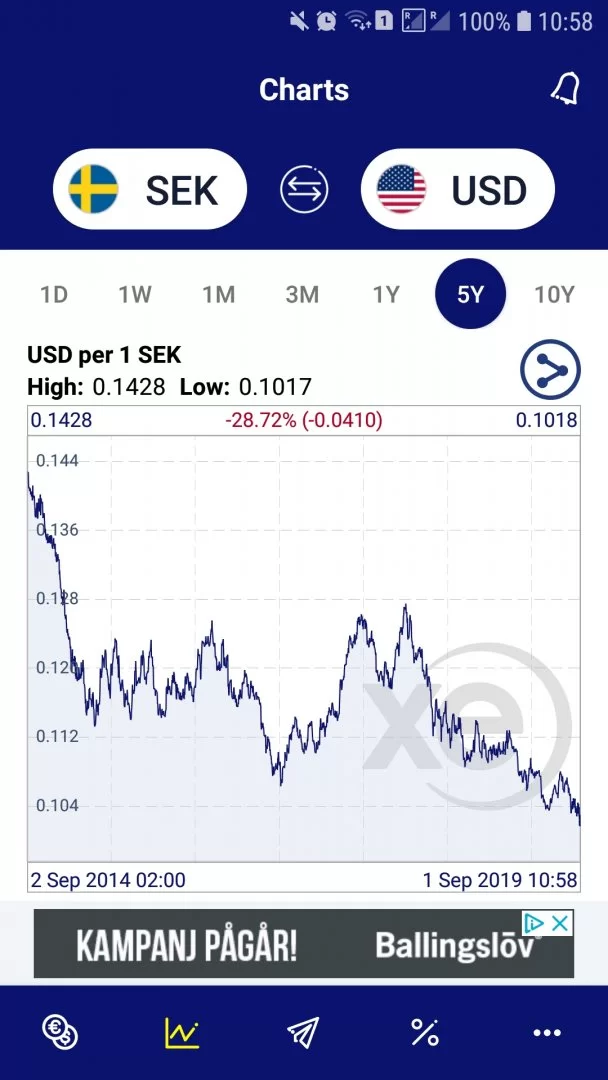Change the USD target currency
608x1080 pixels.
click(458, 190)
